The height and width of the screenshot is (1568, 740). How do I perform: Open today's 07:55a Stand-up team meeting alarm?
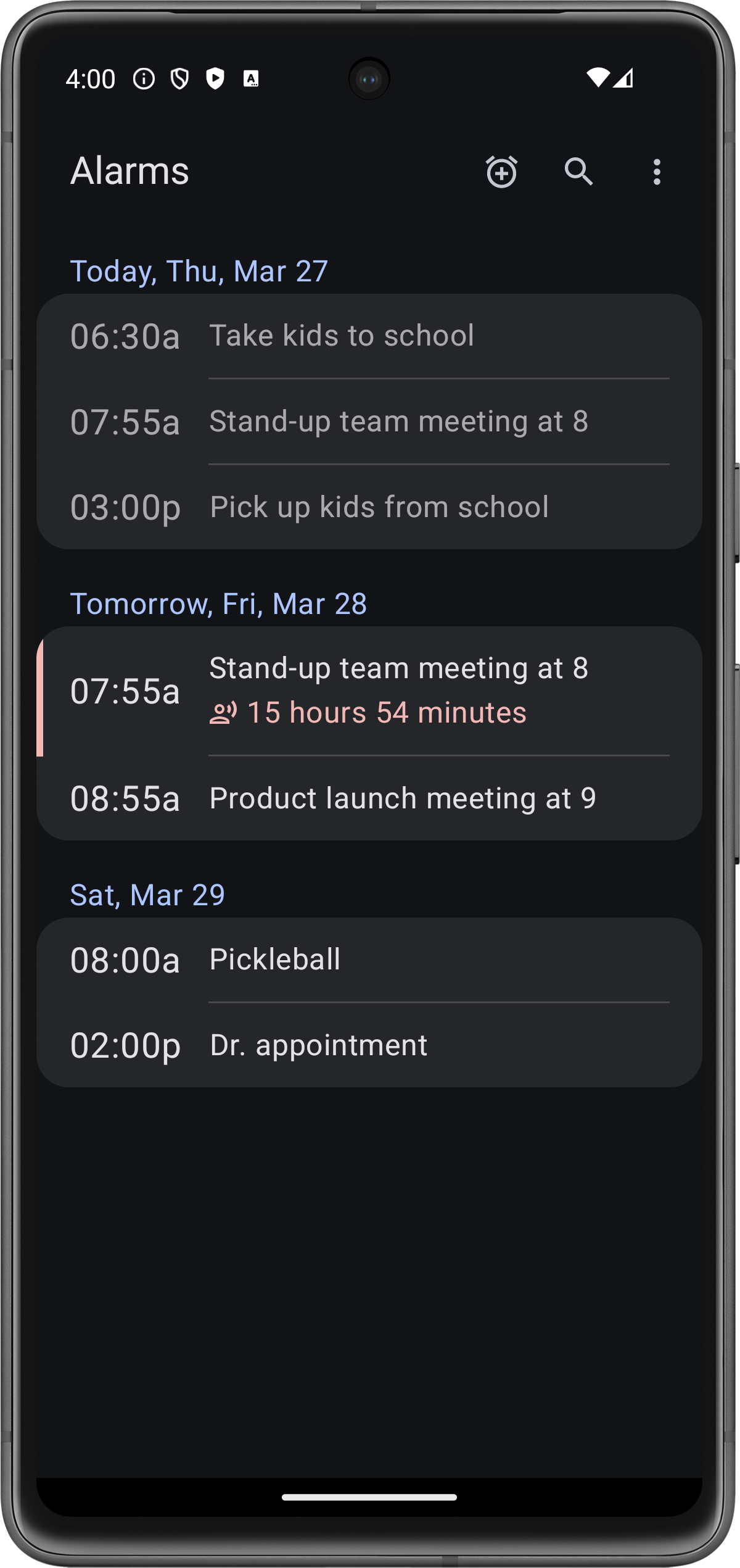pyautogui.click(x=369, y=421)
